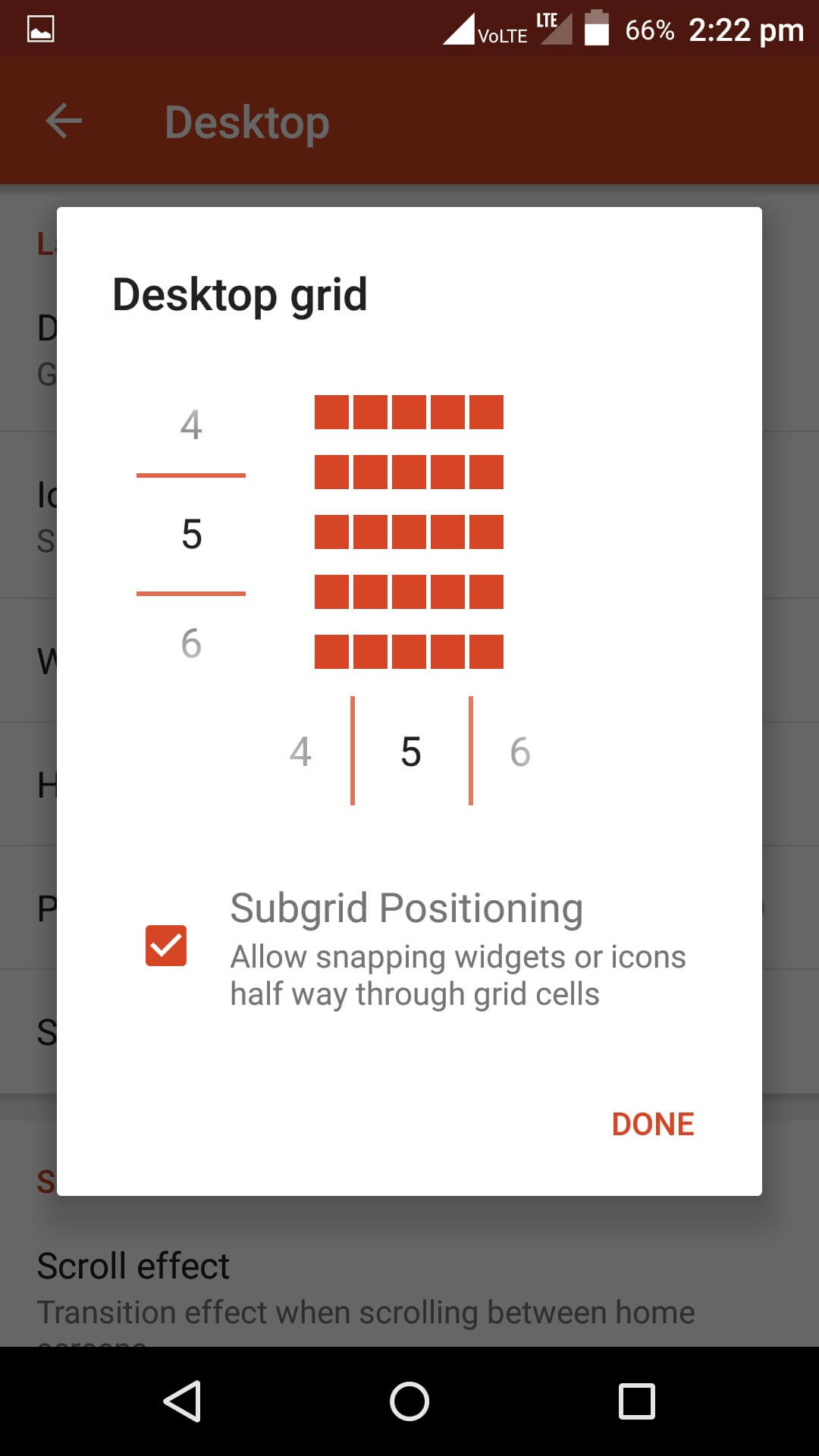Select 6 in the rows picker
Screen dimensions: 819x1456
click(191, 643)
